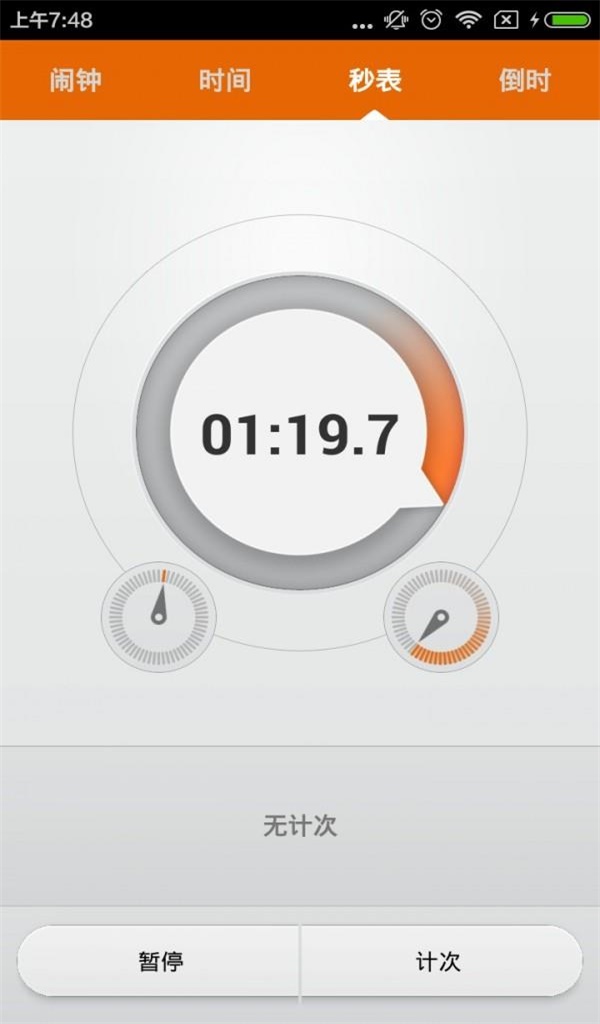
Task: Select the 秒表 tab
Action: click(x=375, y=81)
